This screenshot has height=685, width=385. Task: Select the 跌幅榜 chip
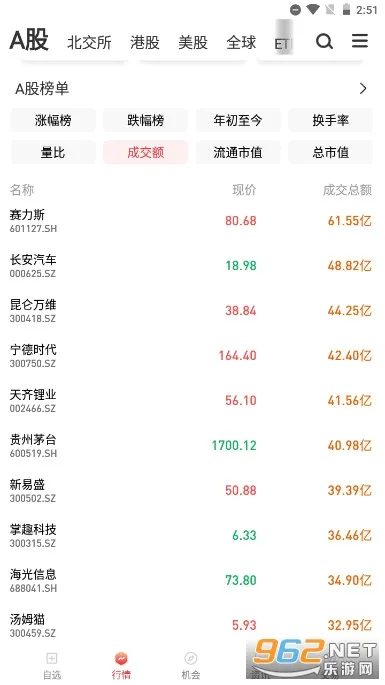[146, 120]
